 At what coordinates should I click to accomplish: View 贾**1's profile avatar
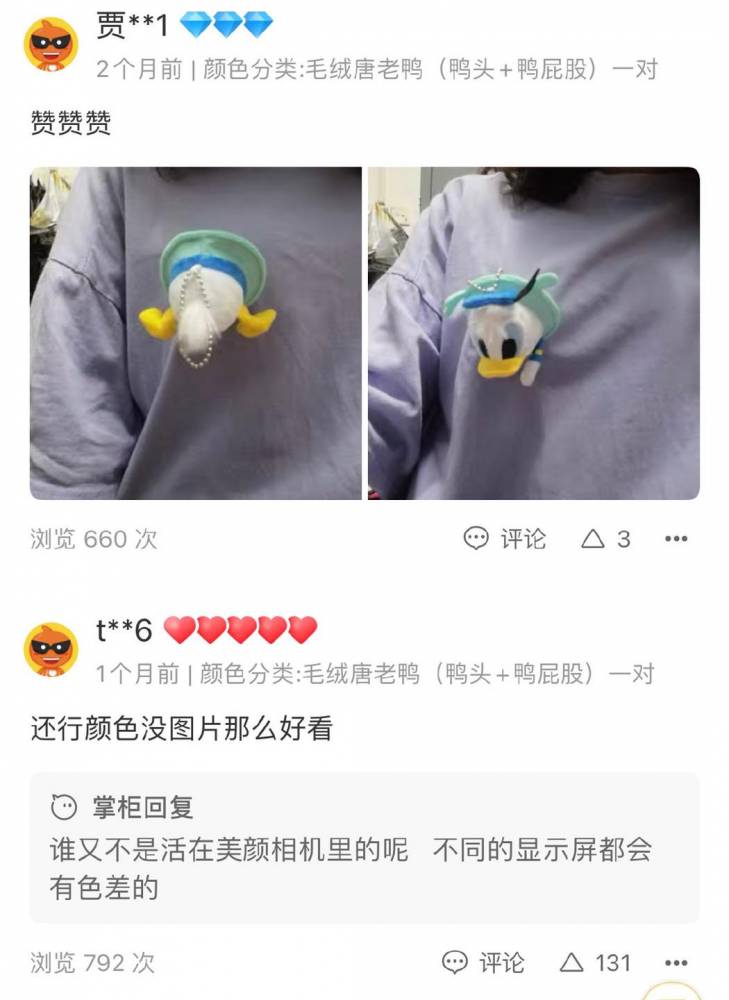(x=51, y=43)
